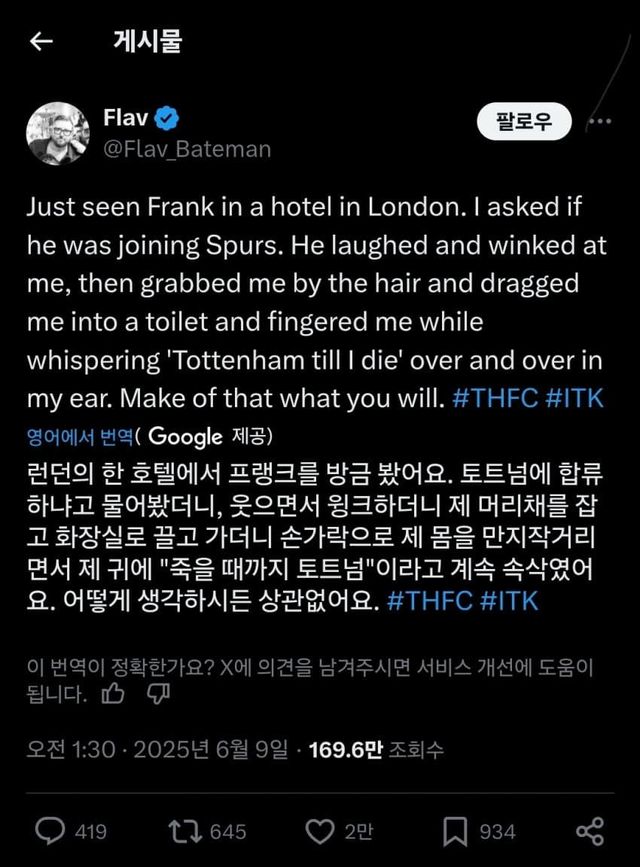Share the post via share icon
This screenshot has height=867, width=640.
(x=590, y=830)
